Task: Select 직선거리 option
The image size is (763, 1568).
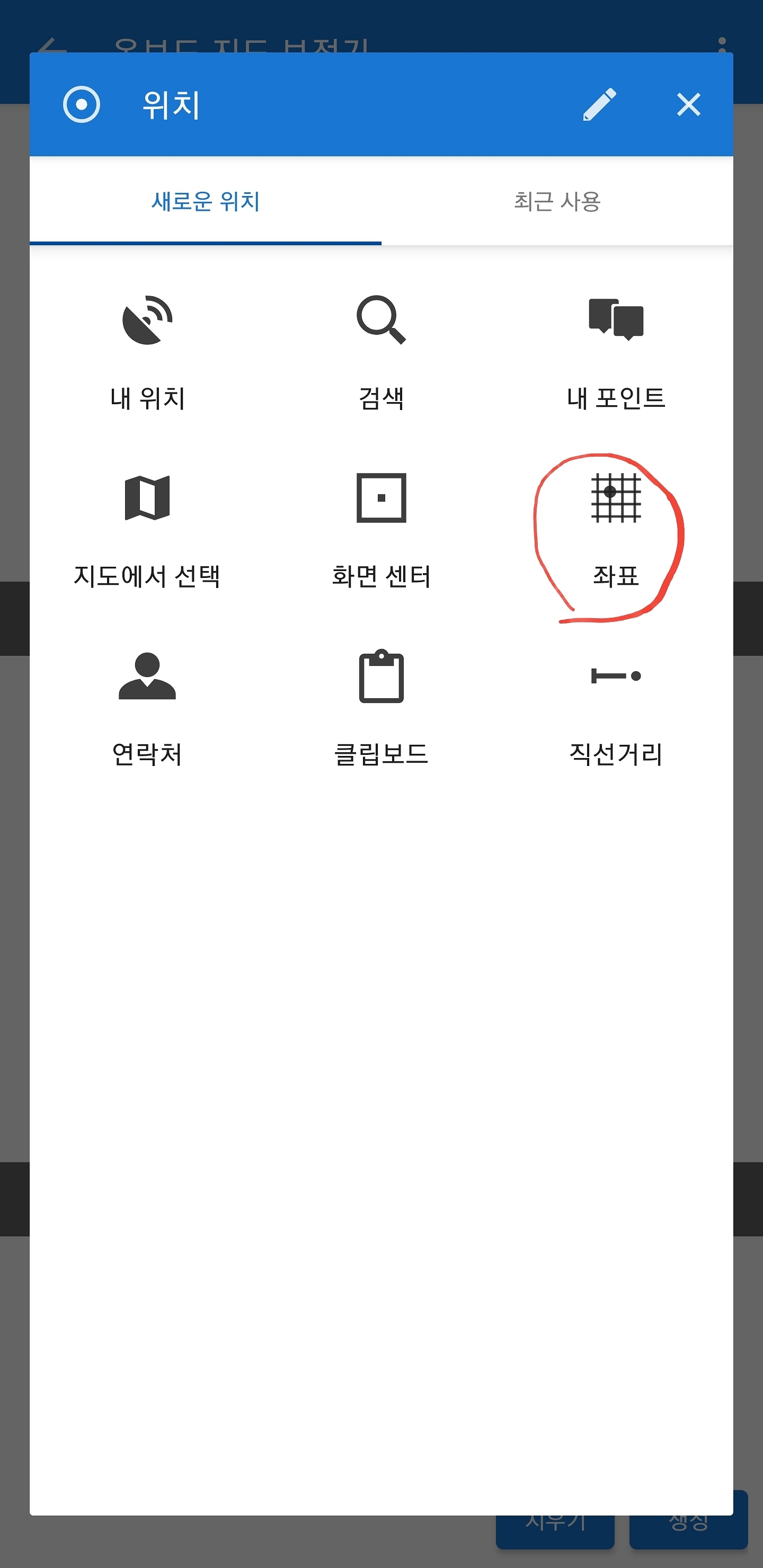Action: point(616,707)
